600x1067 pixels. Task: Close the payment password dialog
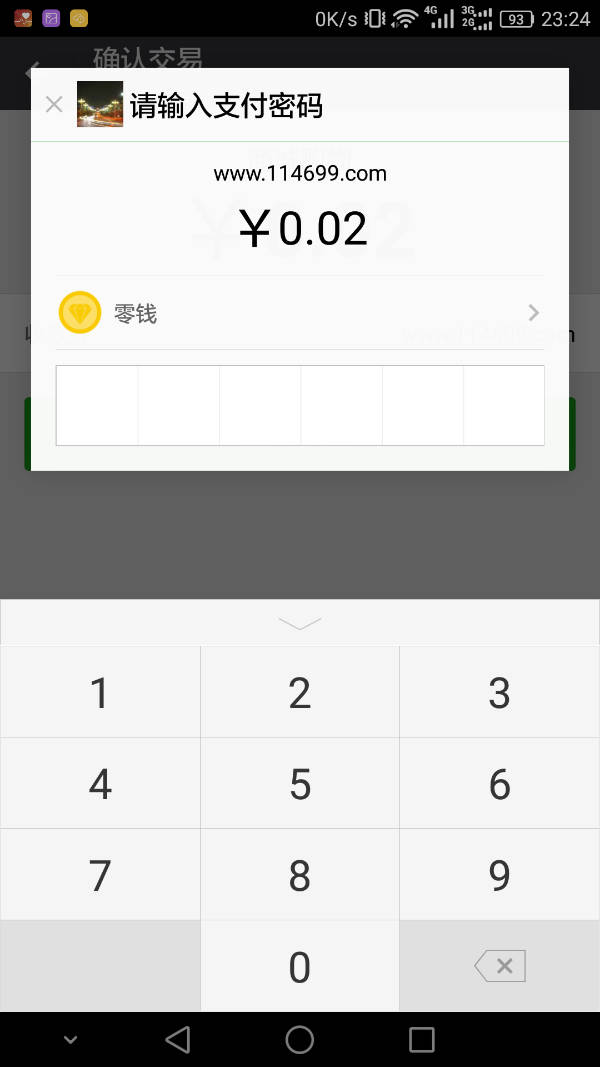point(54,104)
